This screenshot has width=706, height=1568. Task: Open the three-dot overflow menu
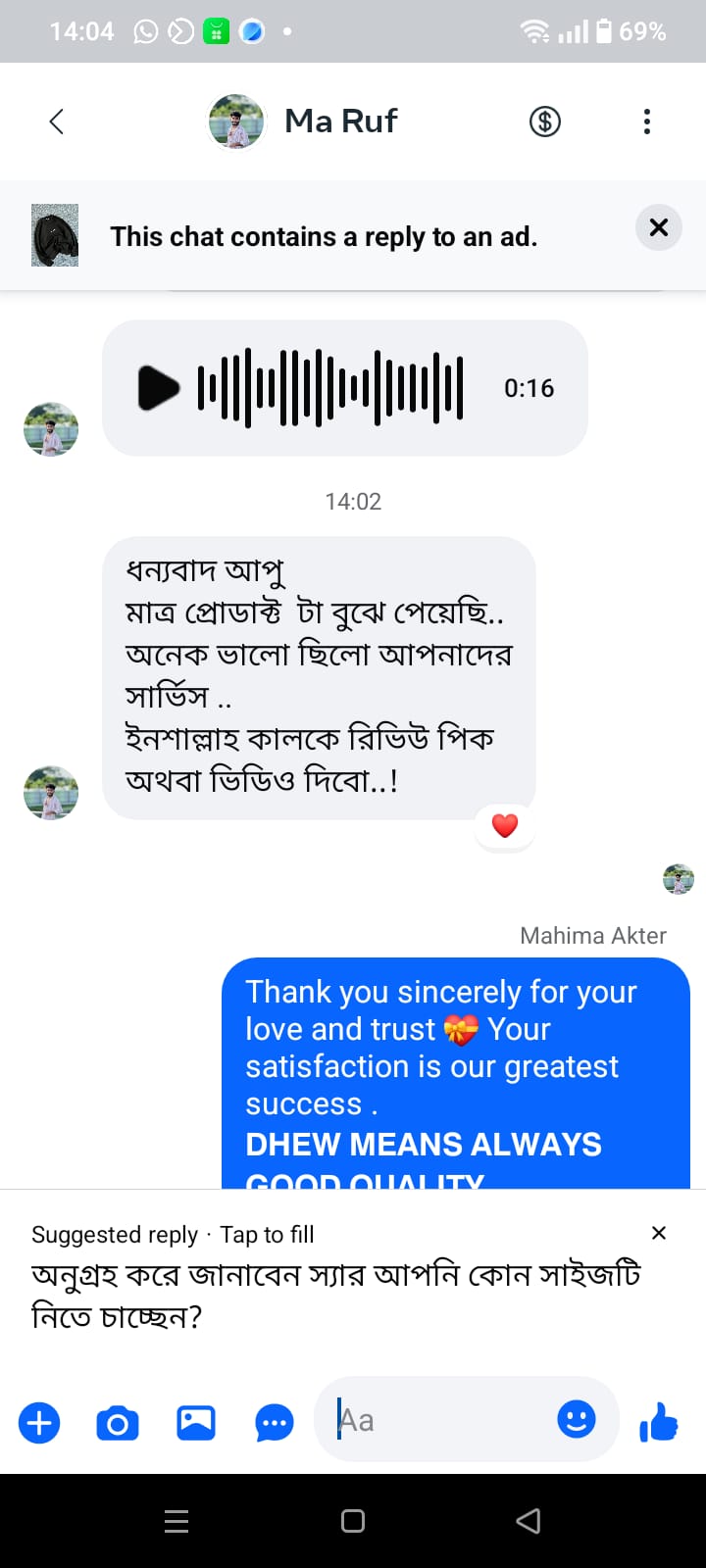(646, 122)
